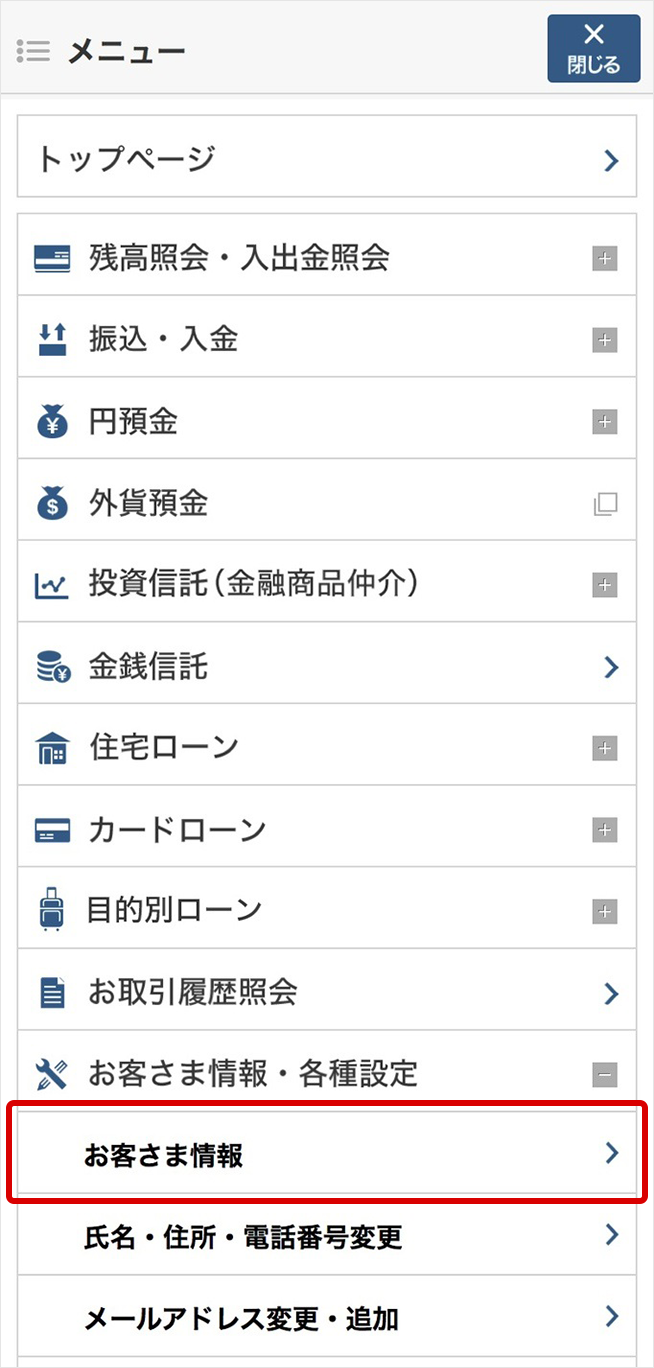Screen dimensions: 654x1368
Task: Open お取引履歴照会
Action: pyautogui.click(x=326, y=993)
